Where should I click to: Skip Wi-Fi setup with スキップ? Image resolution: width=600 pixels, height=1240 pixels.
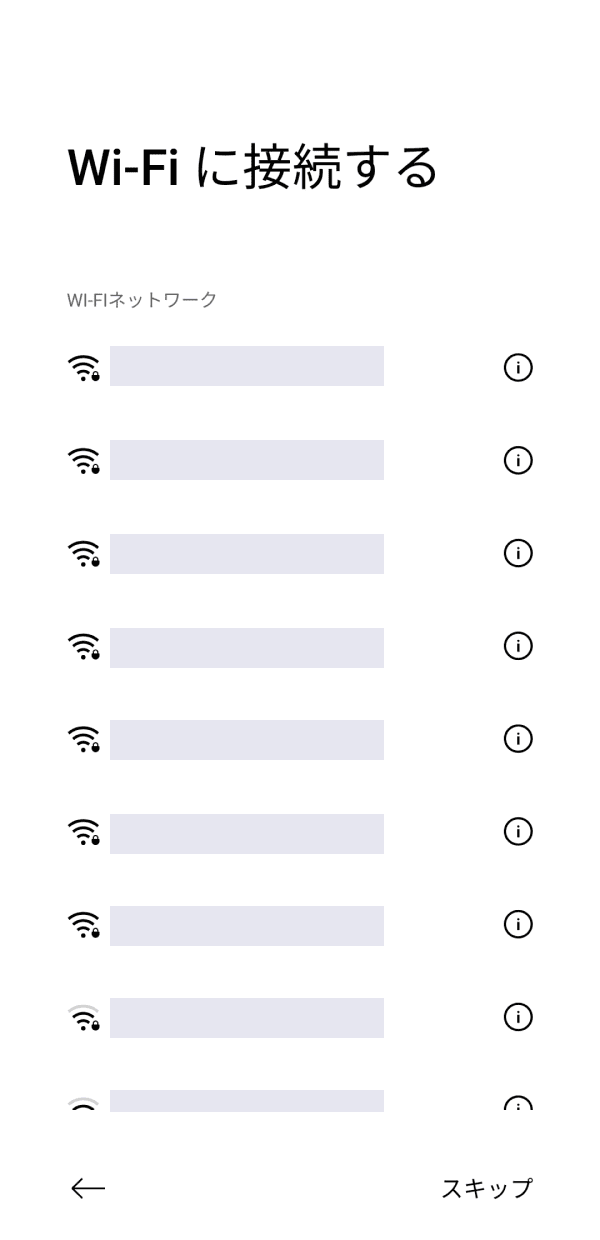[487, 1188]
